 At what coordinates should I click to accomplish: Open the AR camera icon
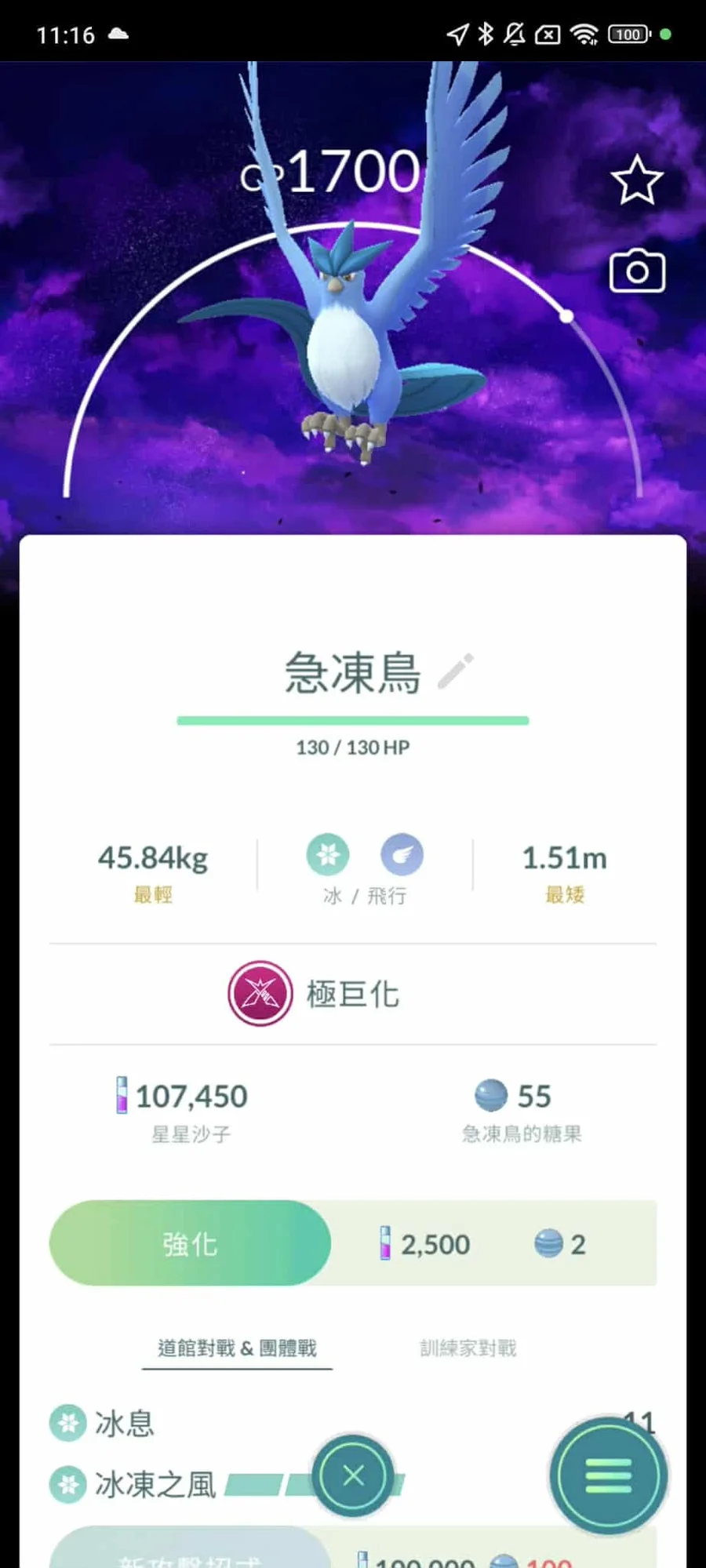[637, 271]
